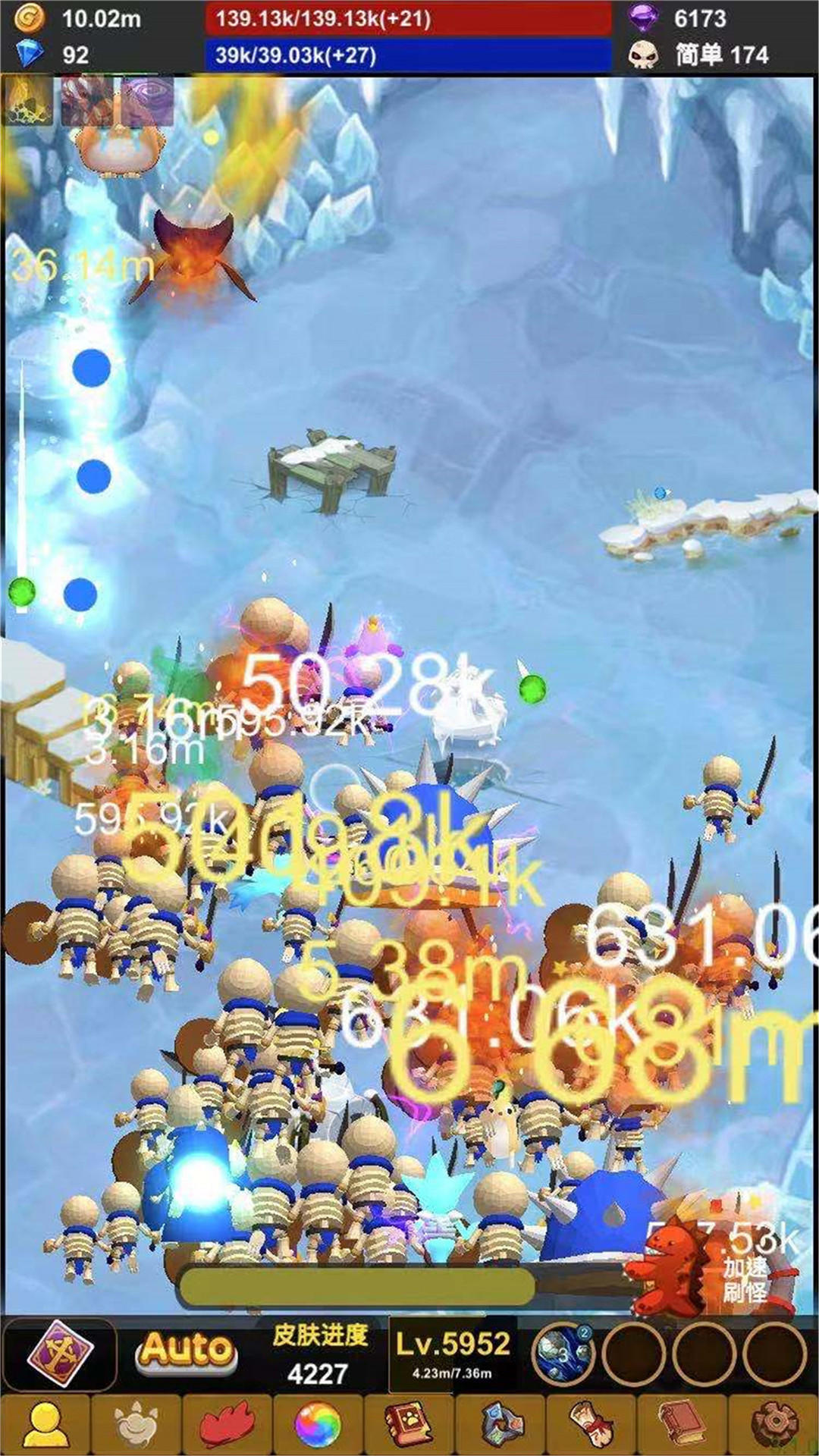Open the settings gear tab

coord(775,1423)
